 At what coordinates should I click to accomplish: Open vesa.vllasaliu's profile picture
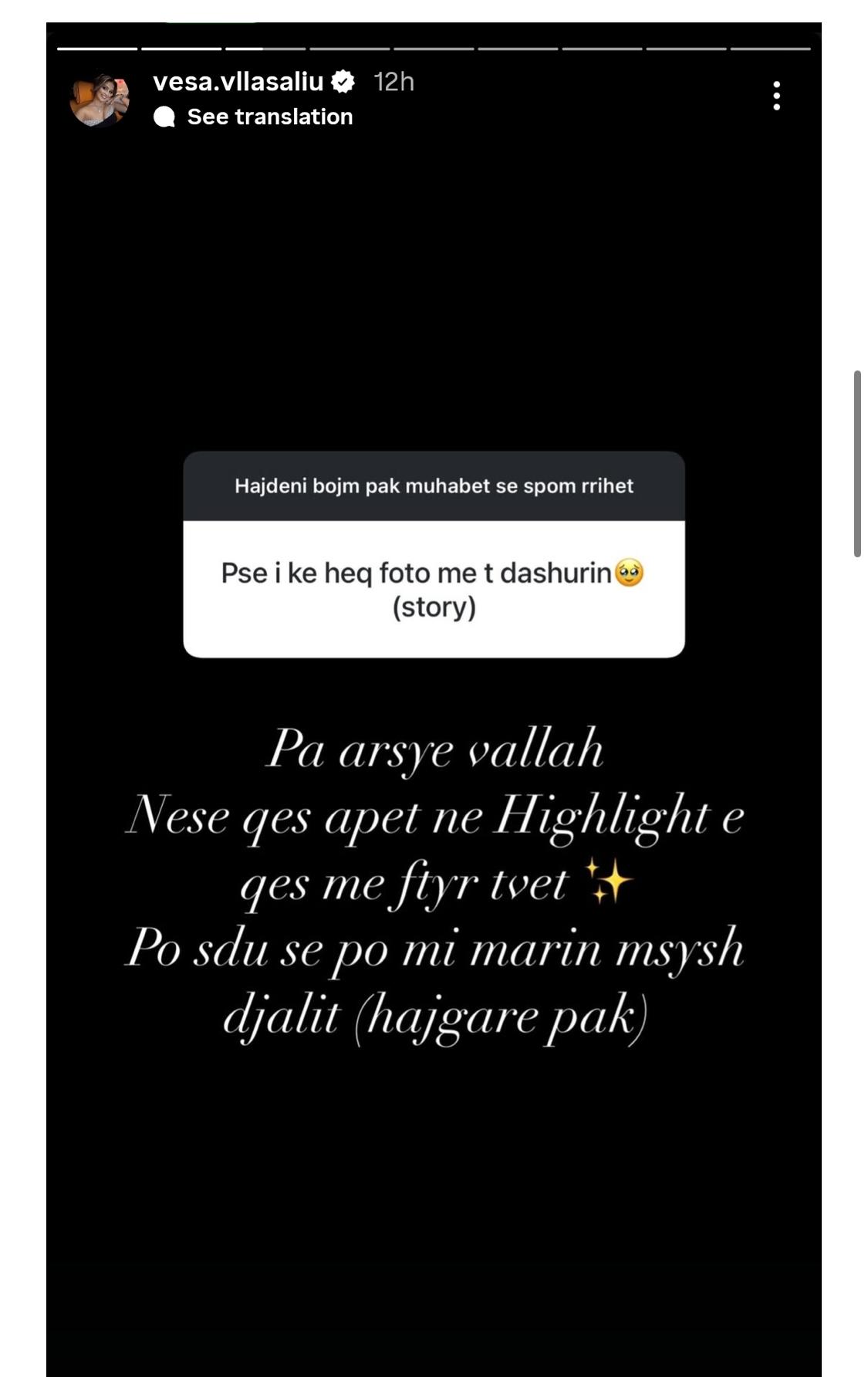pyautogui.click(x=100, y=100)
